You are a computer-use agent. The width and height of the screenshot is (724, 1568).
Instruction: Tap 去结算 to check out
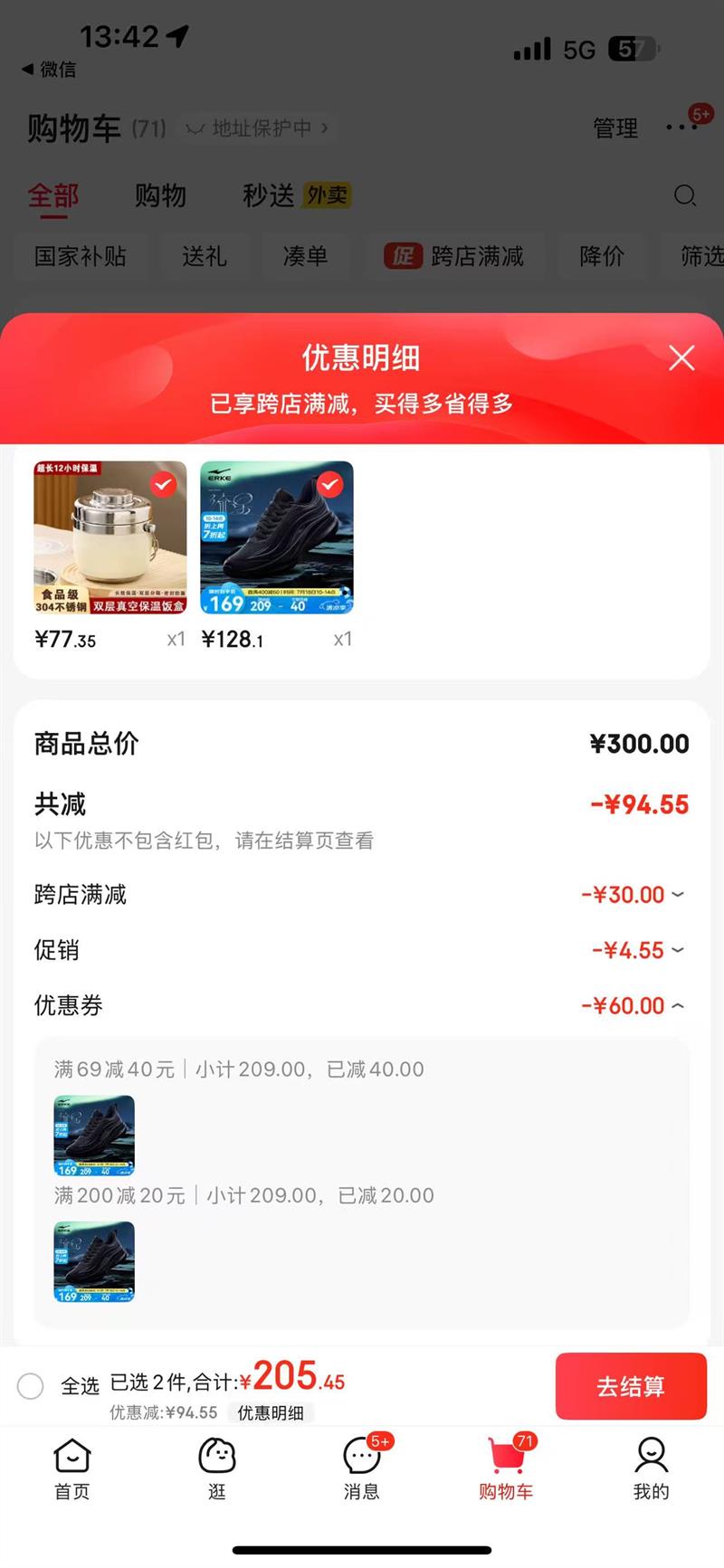(x=630, y=1385)
